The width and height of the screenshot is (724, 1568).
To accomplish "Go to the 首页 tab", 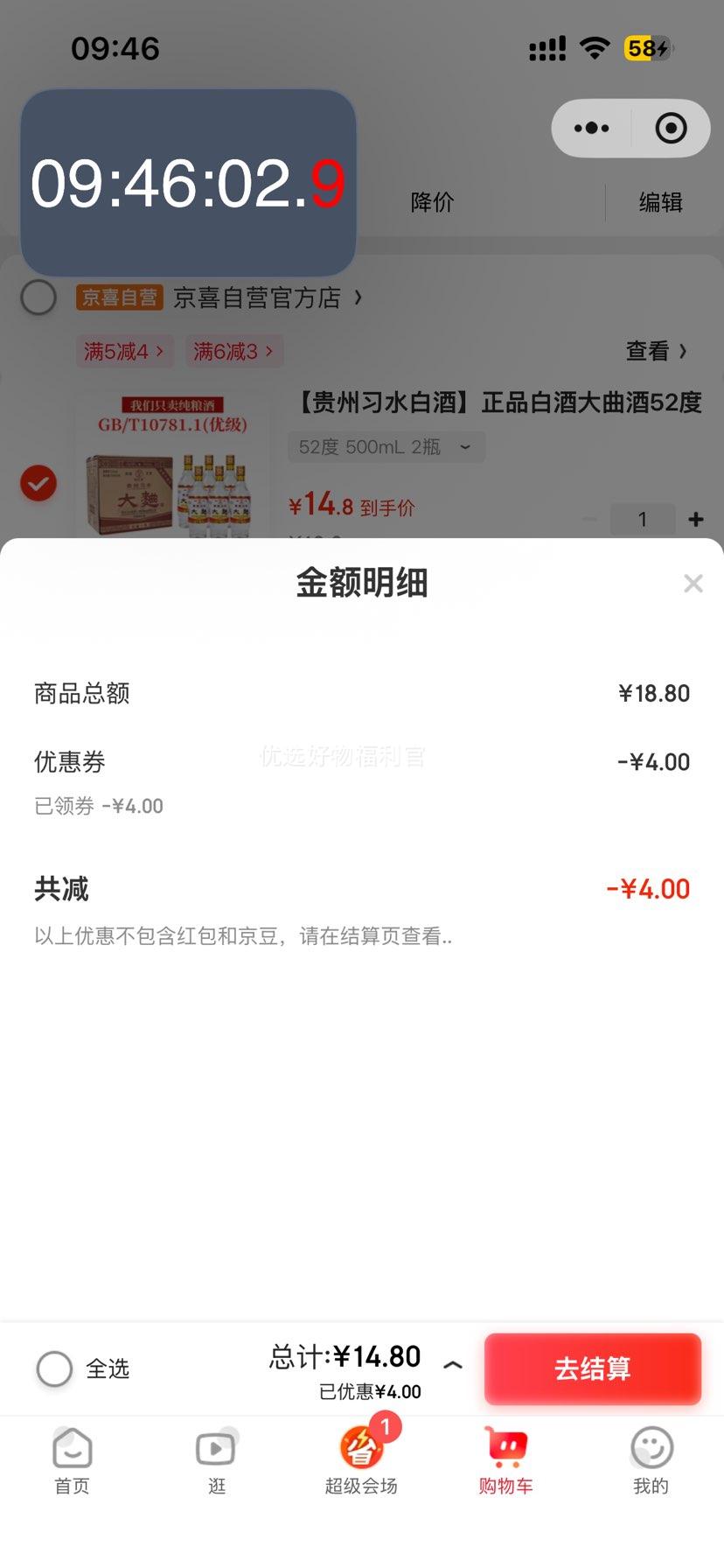I will tap(72, 1459).
